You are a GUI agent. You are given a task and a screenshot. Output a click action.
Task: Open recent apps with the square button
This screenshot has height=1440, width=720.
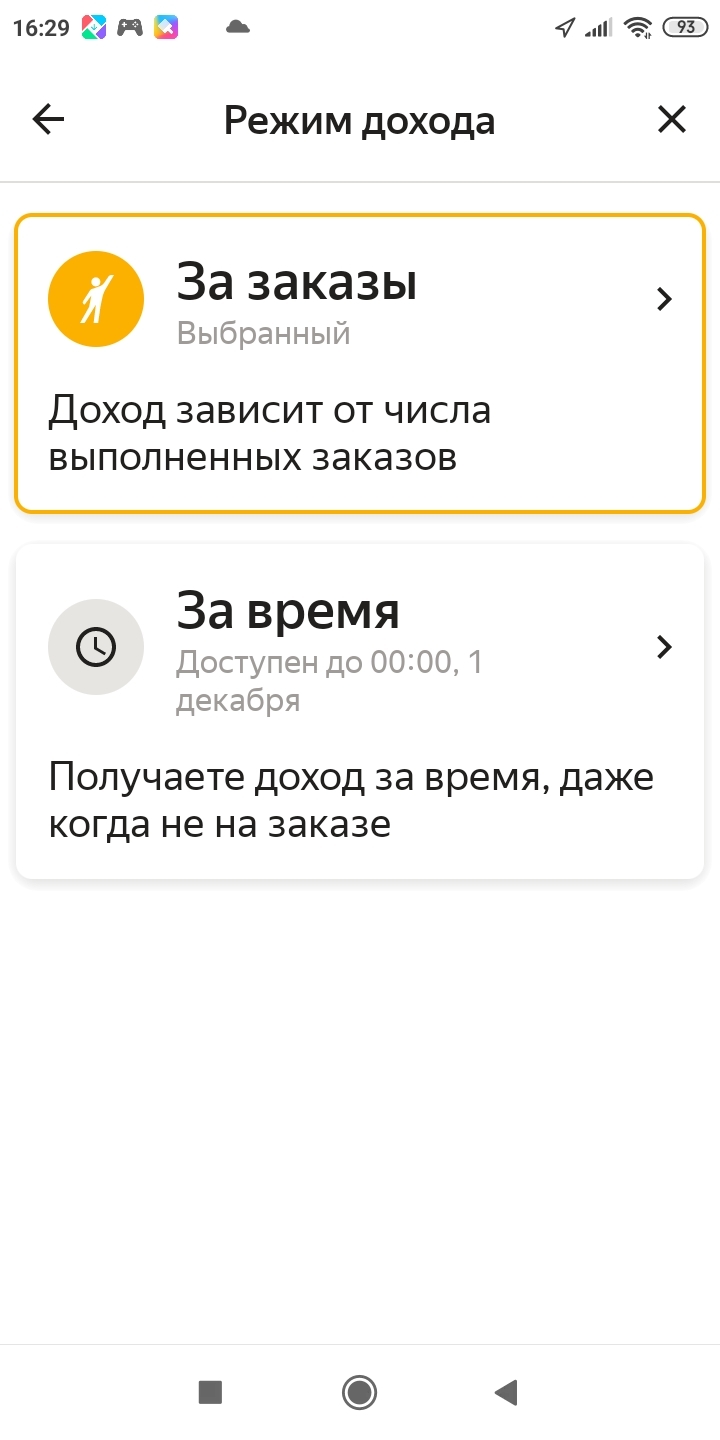[x=210, y=1392]
